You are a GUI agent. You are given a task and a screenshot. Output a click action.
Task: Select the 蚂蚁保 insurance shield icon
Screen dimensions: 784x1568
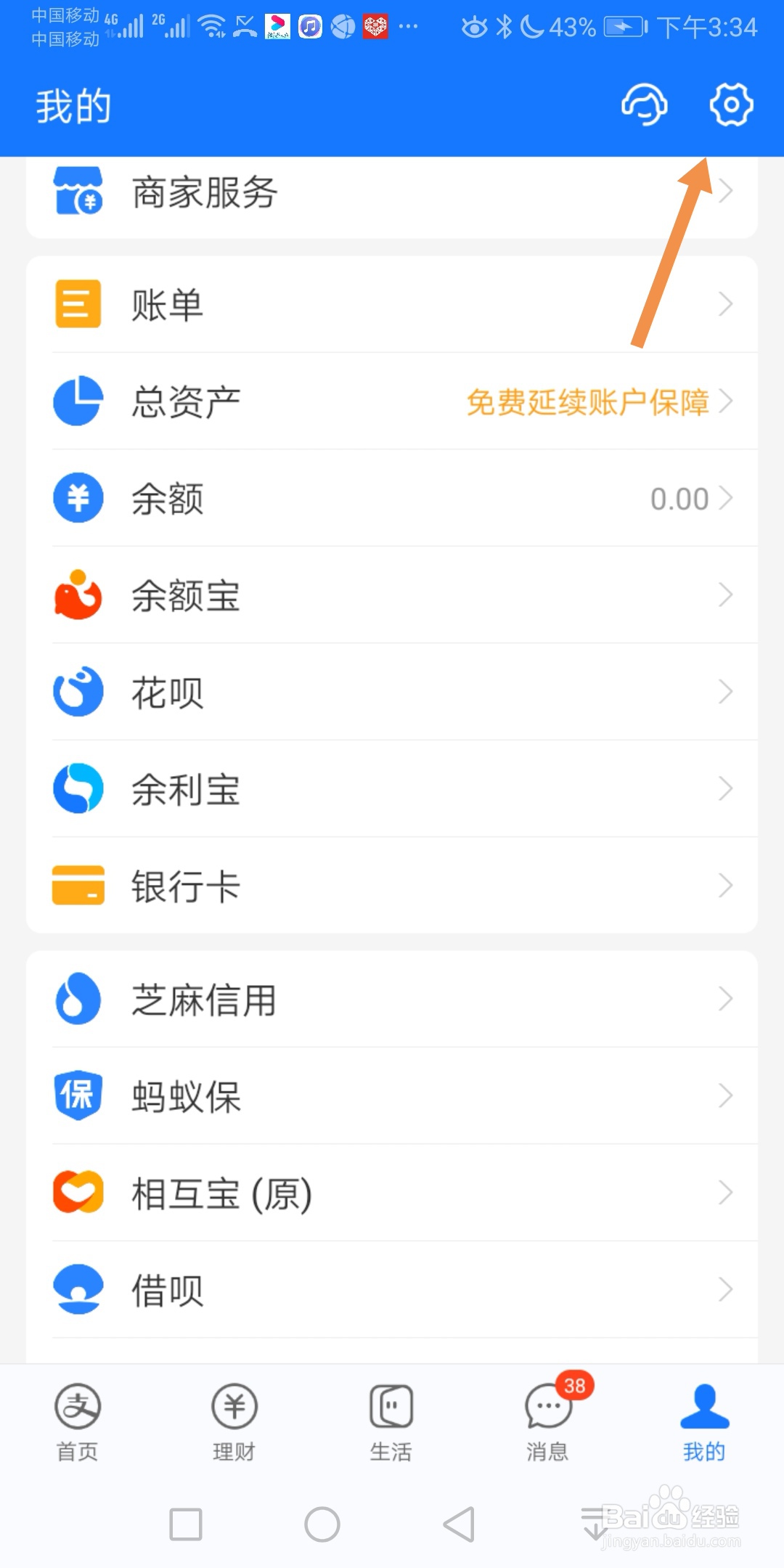coord(77,1096)
